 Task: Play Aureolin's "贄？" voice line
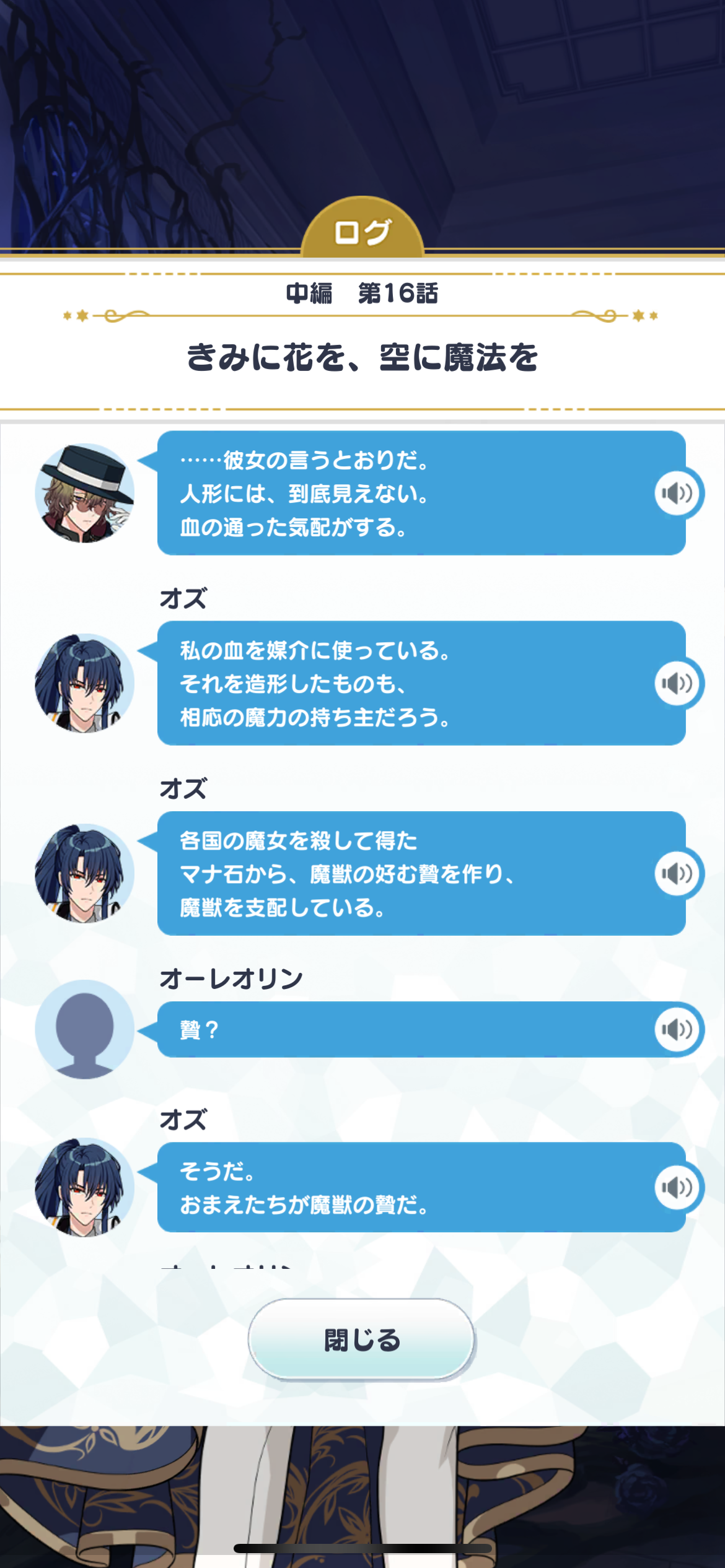tap(677, 1029)
